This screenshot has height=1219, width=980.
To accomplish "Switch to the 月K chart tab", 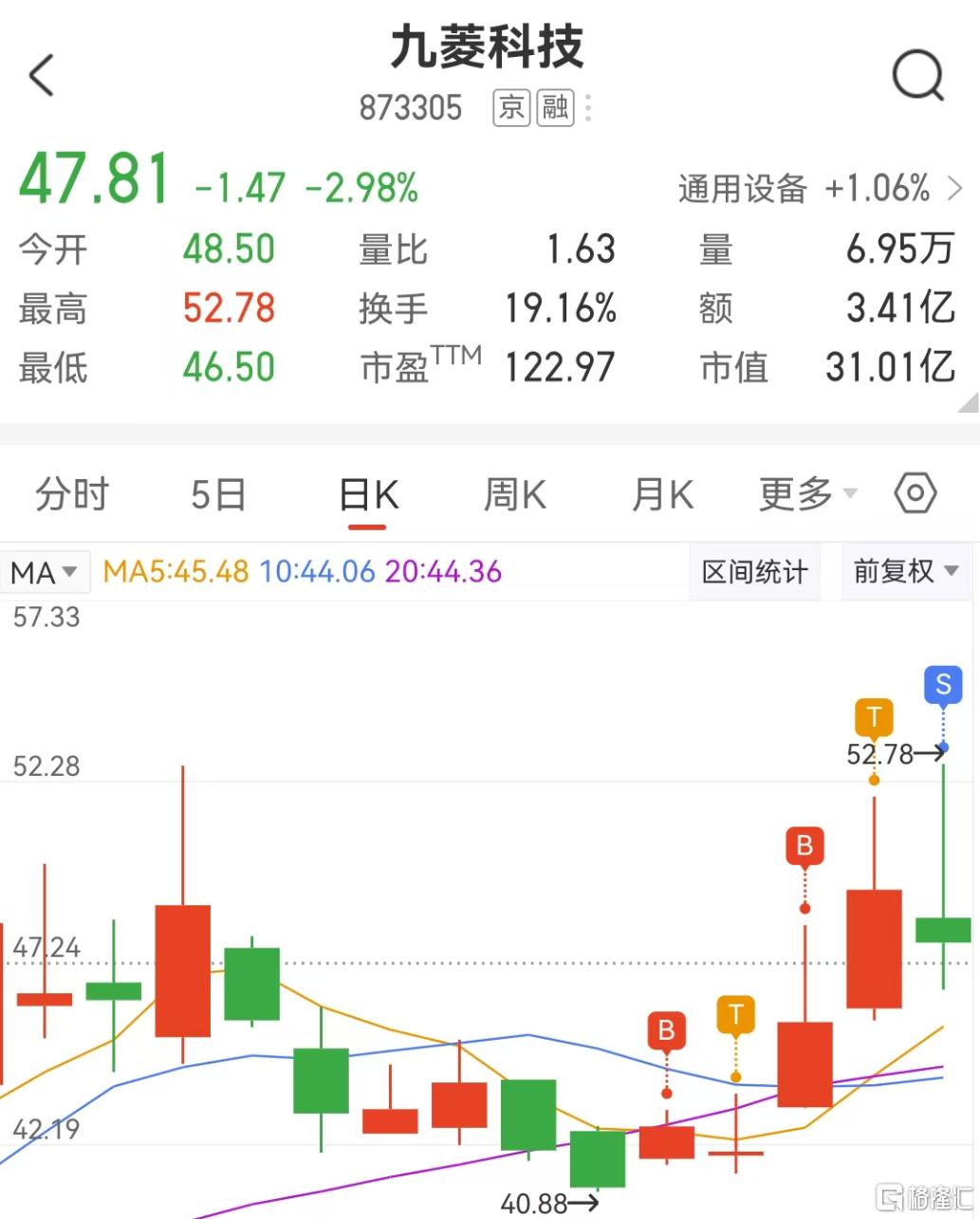I will click(x=662, y=494).
